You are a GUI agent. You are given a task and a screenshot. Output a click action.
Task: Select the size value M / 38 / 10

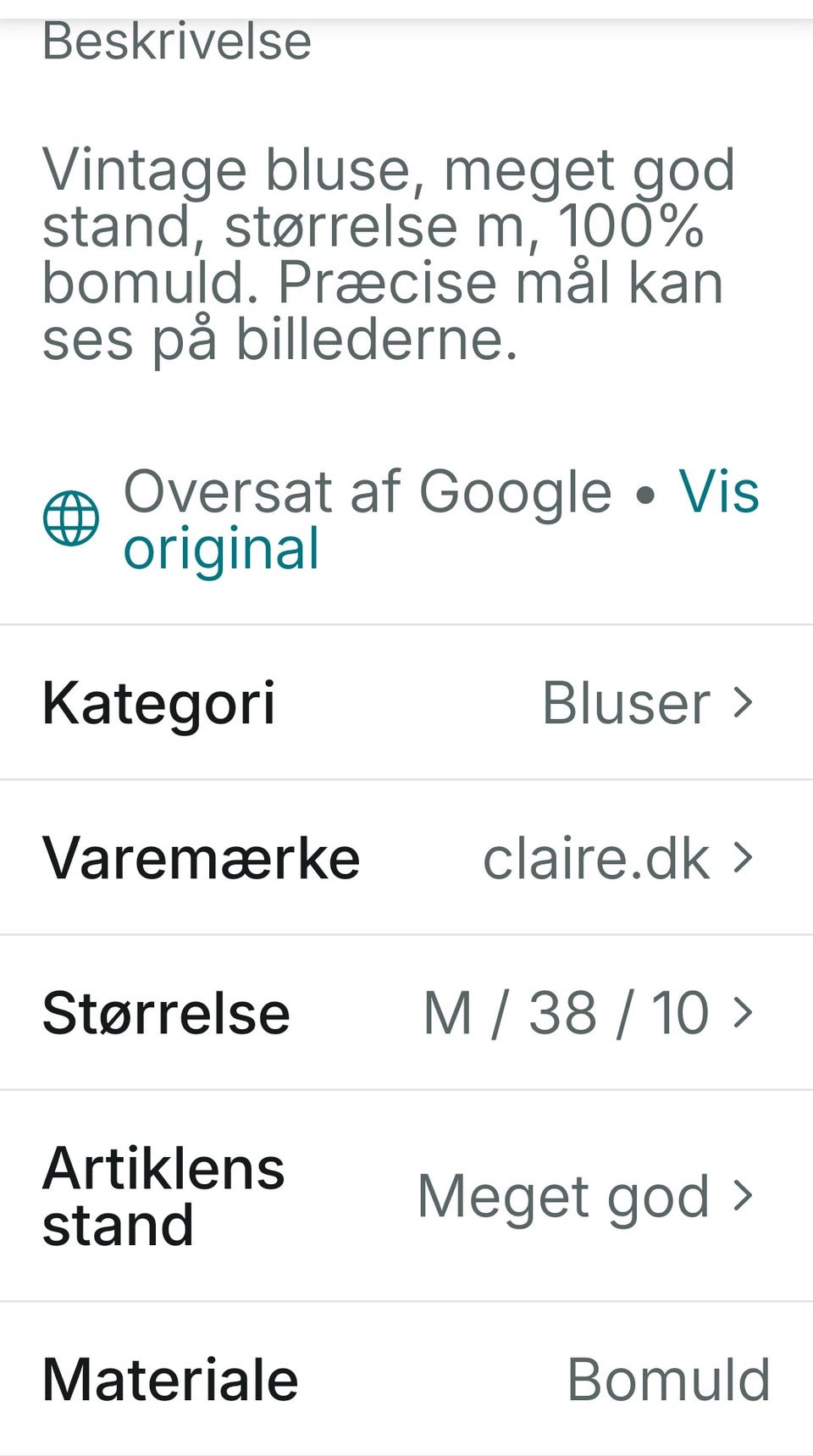tap(567, 1011)
